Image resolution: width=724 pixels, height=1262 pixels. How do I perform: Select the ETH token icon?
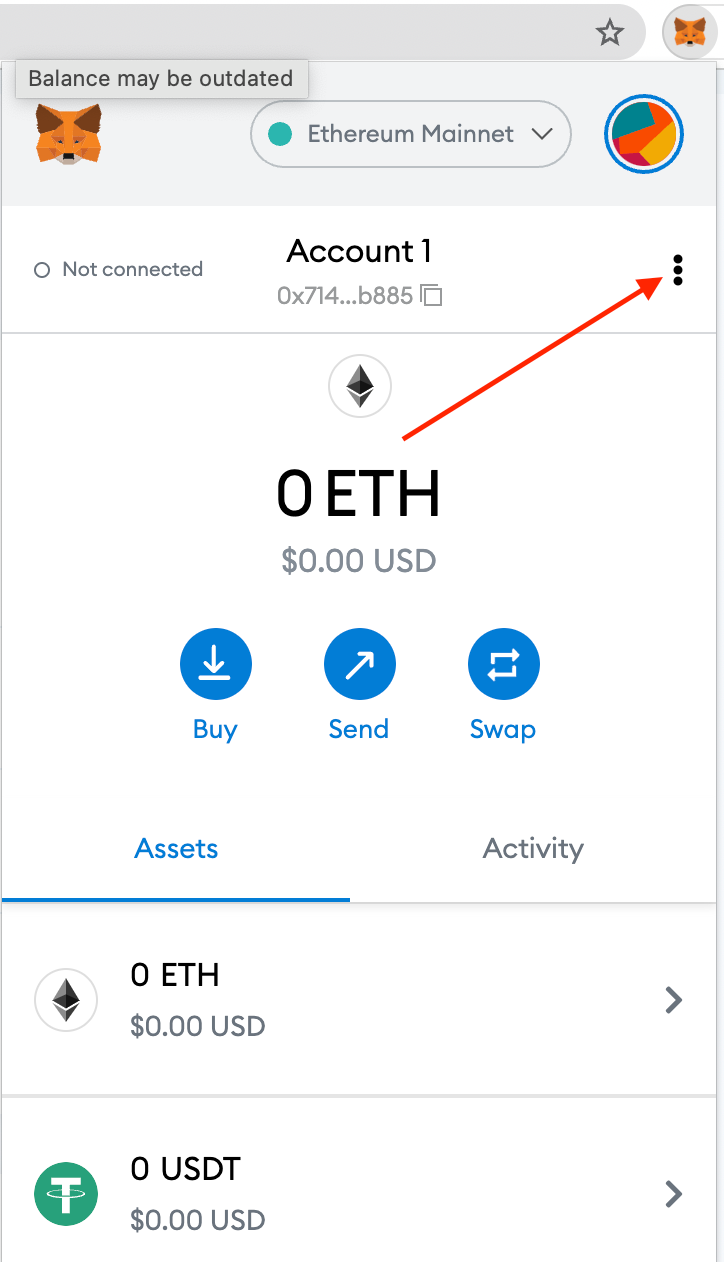[x=65, y=999]
